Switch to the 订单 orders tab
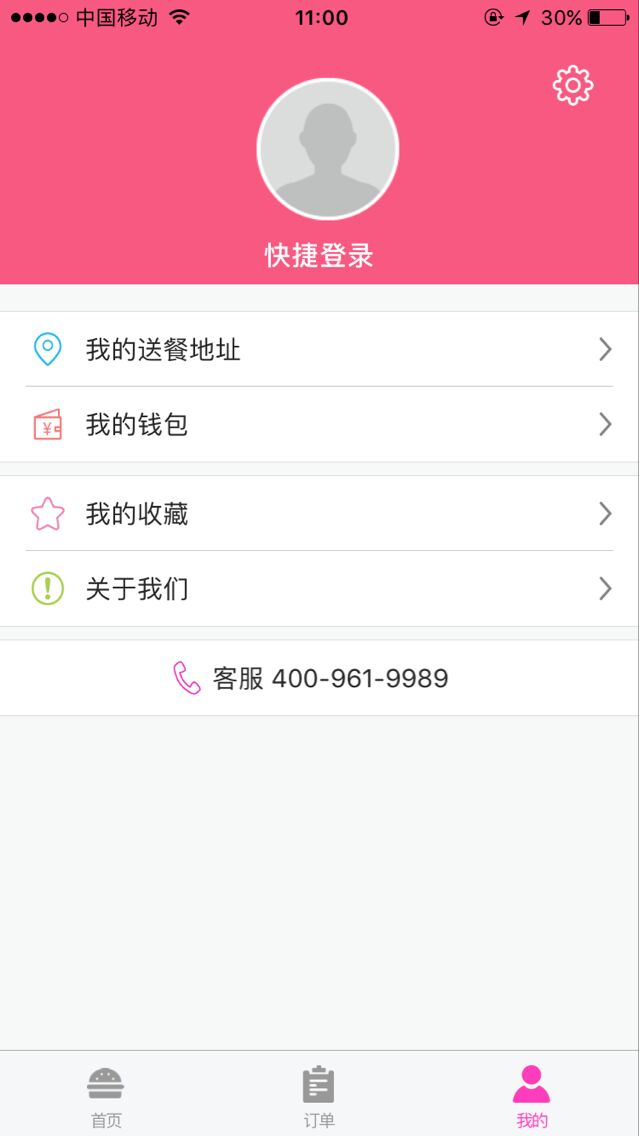Screen dimensions: 639x1136 [319, 1096]
